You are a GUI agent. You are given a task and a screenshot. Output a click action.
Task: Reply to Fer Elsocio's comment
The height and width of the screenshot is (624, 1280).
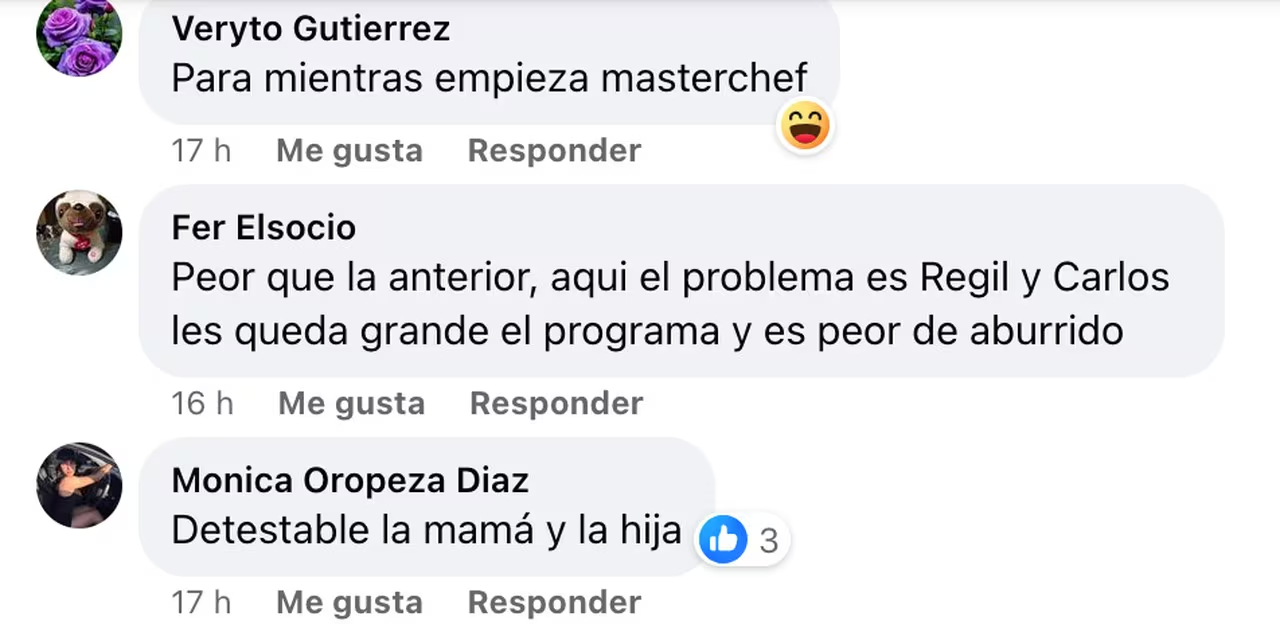pyautogui.click(x=556, y=404)
